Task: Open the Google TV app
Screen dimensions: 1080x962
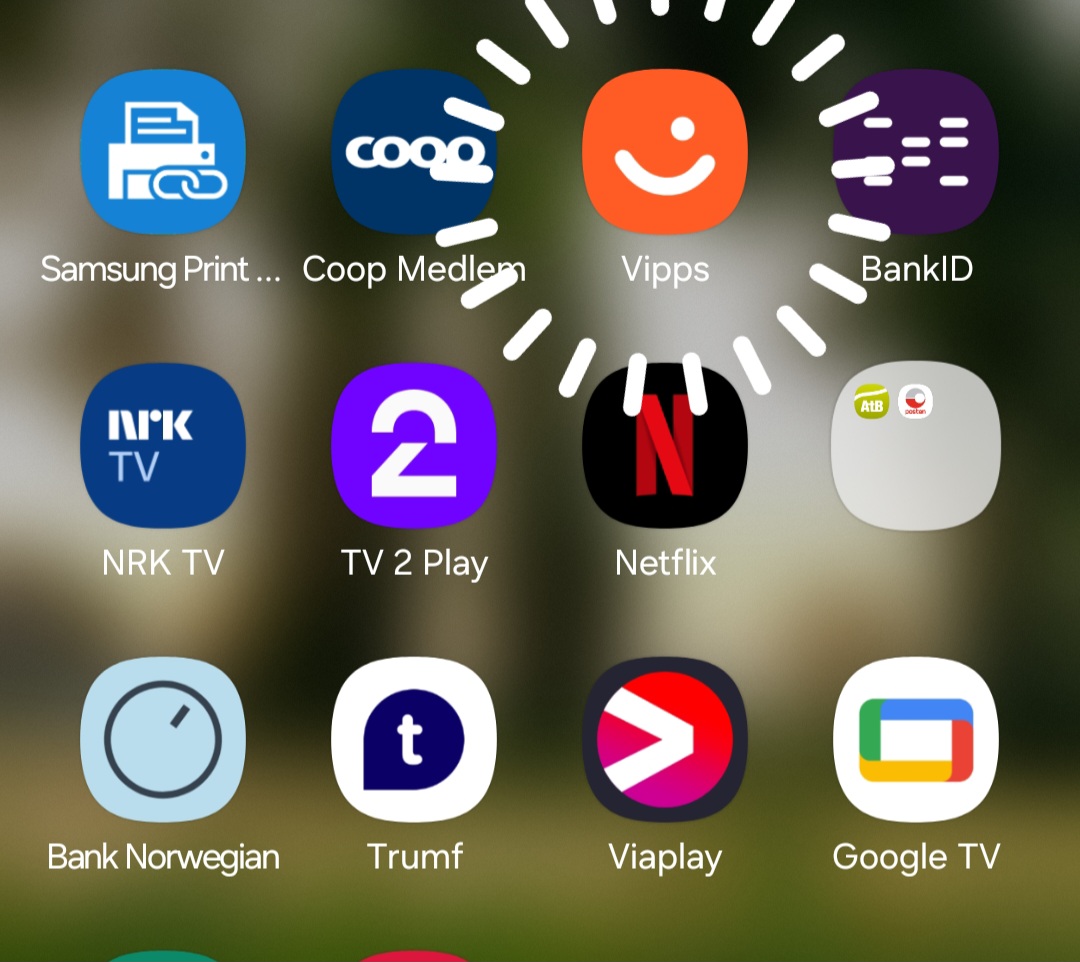Action: click(916, 739)
